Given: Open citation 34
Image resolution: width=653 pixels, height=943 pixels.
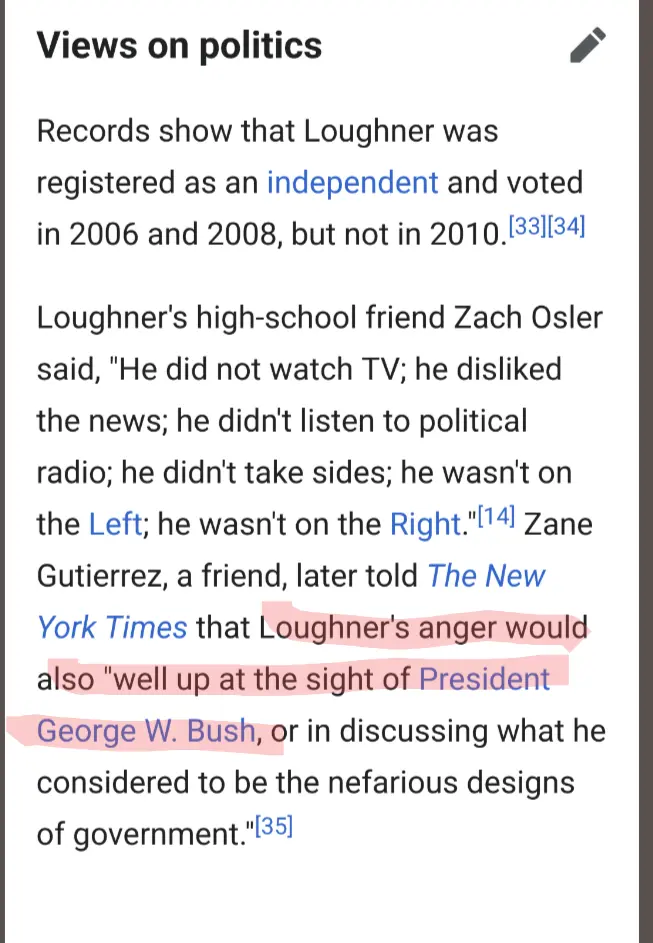Looking at the screenshot, I should 566,227.
